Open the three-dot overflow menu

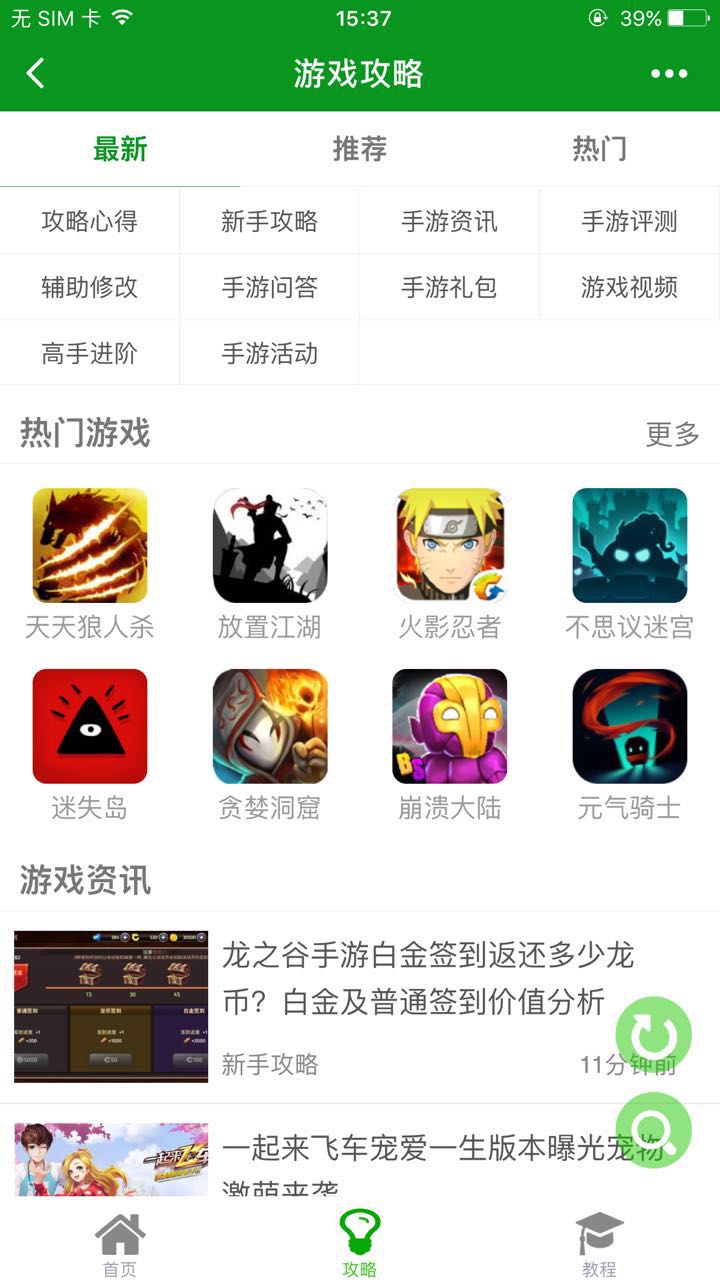tap(668, 73)
